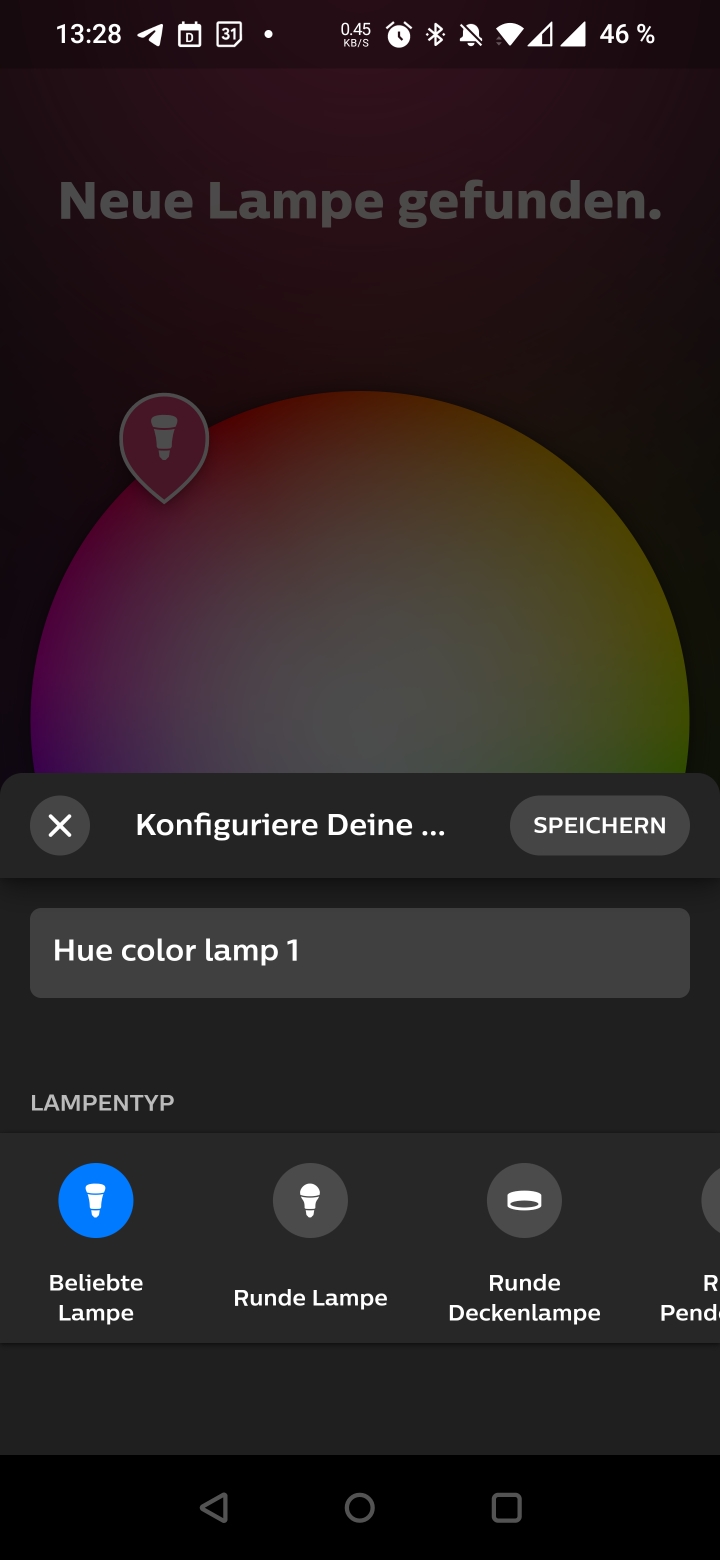Go back with system back button
Screen dimensions: 720x1560
[214, 1507]
